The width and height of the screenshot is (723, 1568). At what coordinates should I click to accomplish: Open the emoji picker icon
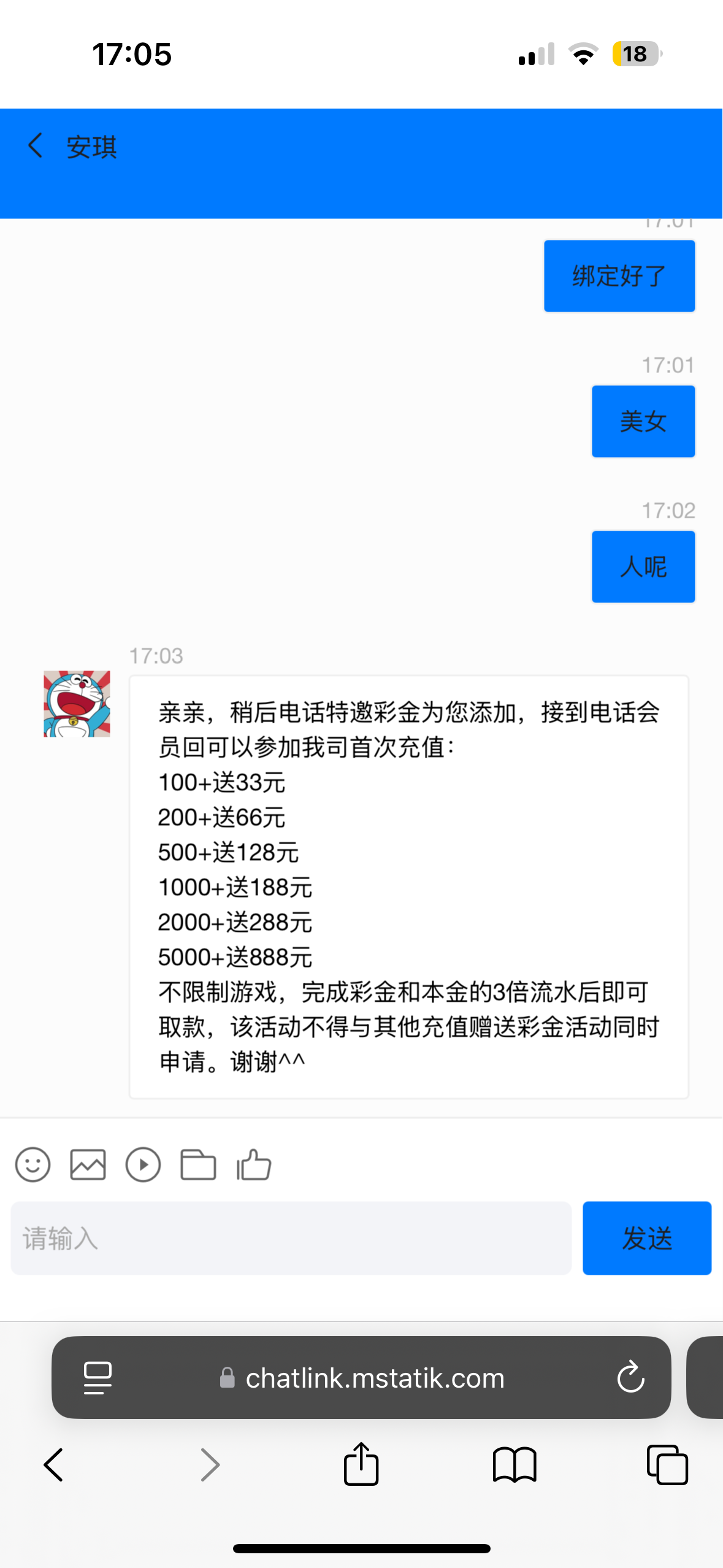tap(33, 1165)
